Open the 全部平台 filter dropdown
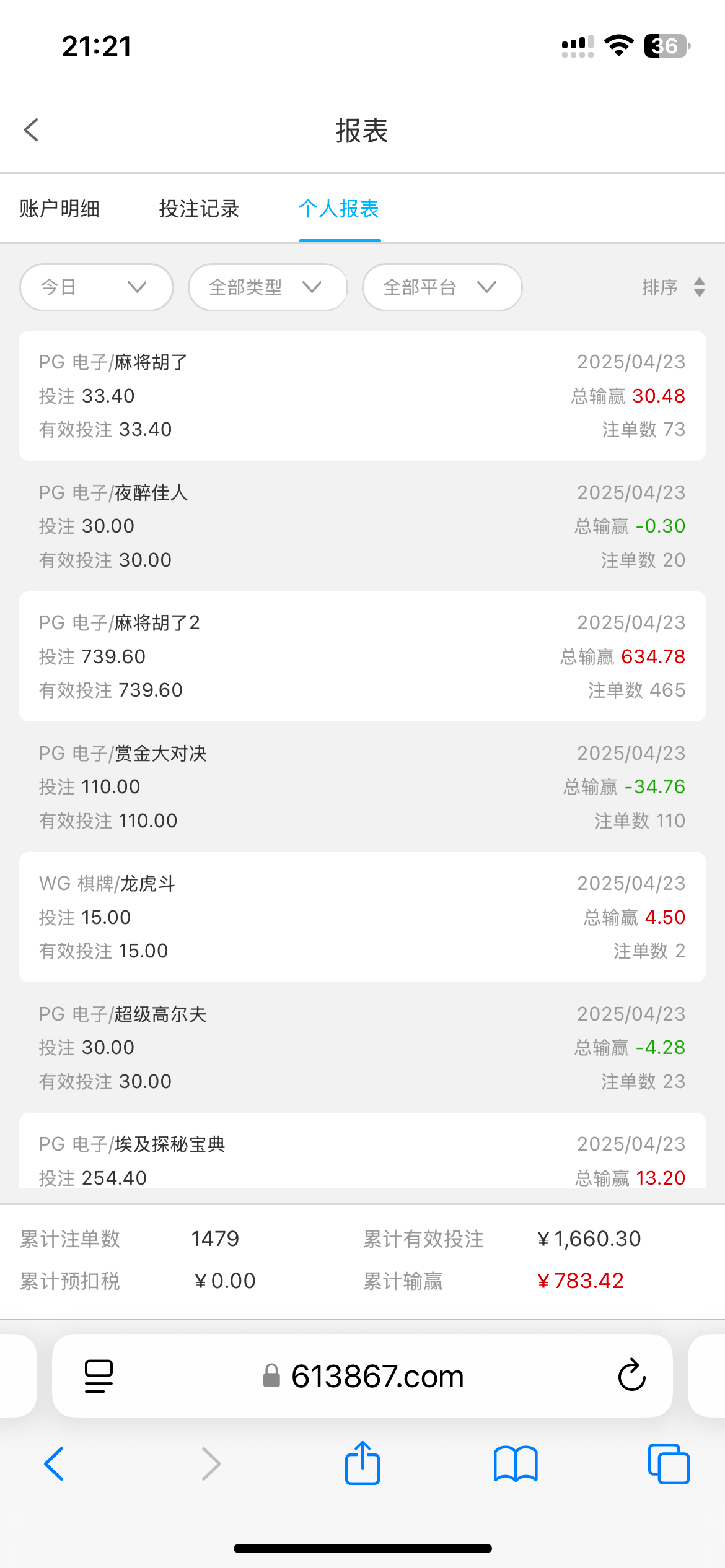 click(x=442, y=287)
